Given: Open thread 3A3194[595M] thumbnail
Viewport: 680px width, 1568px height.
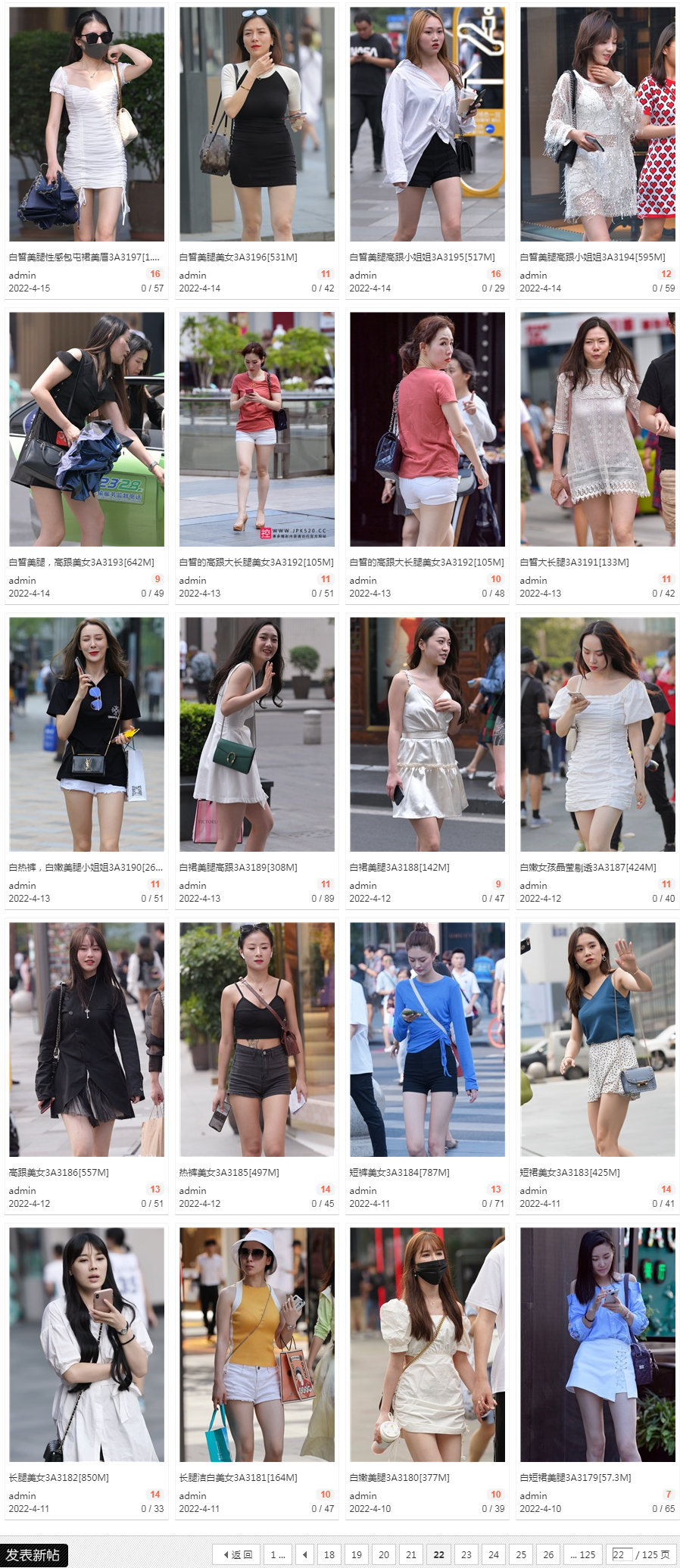Looking at the screenshot, I should [x=597, y=124].
